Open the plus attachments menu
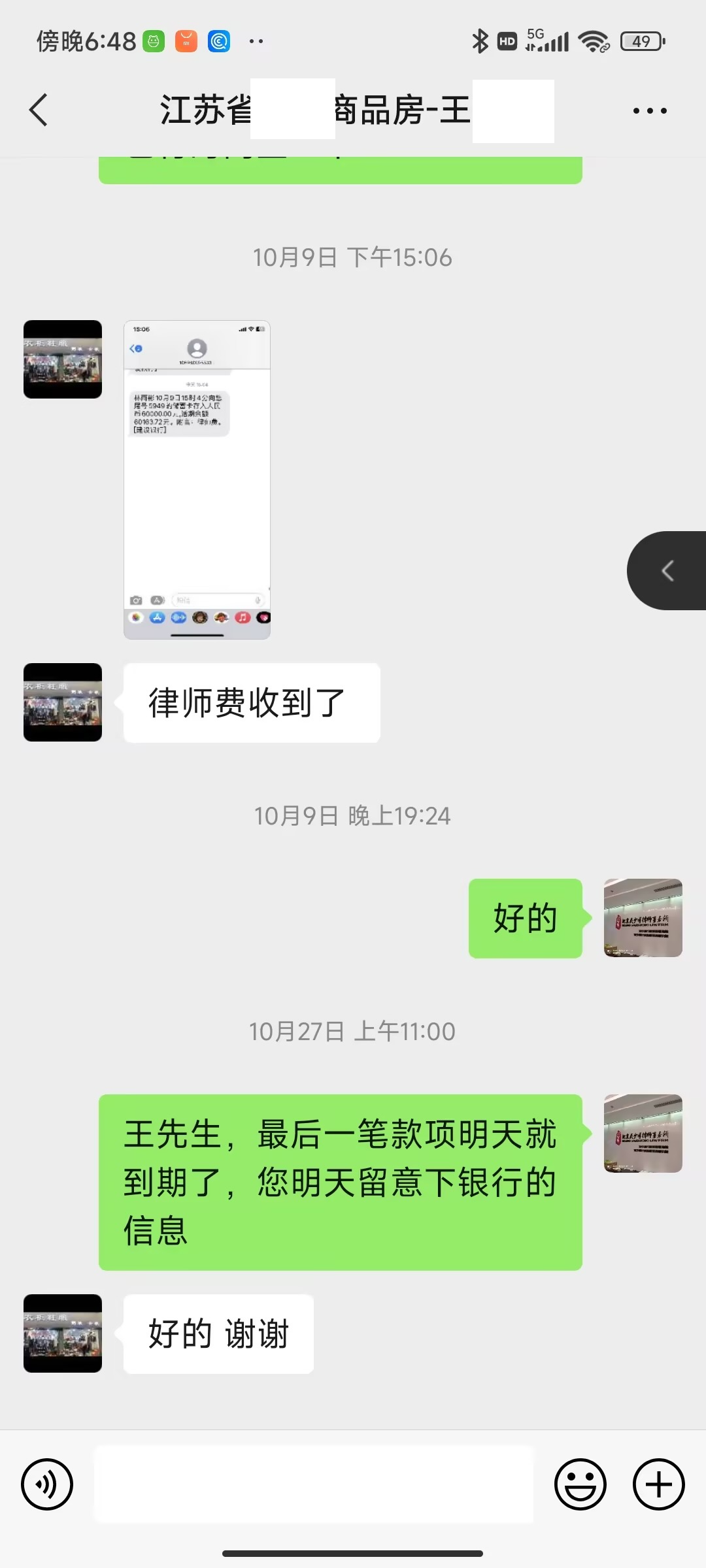 pyautogui.click(x=658, y=1484)
